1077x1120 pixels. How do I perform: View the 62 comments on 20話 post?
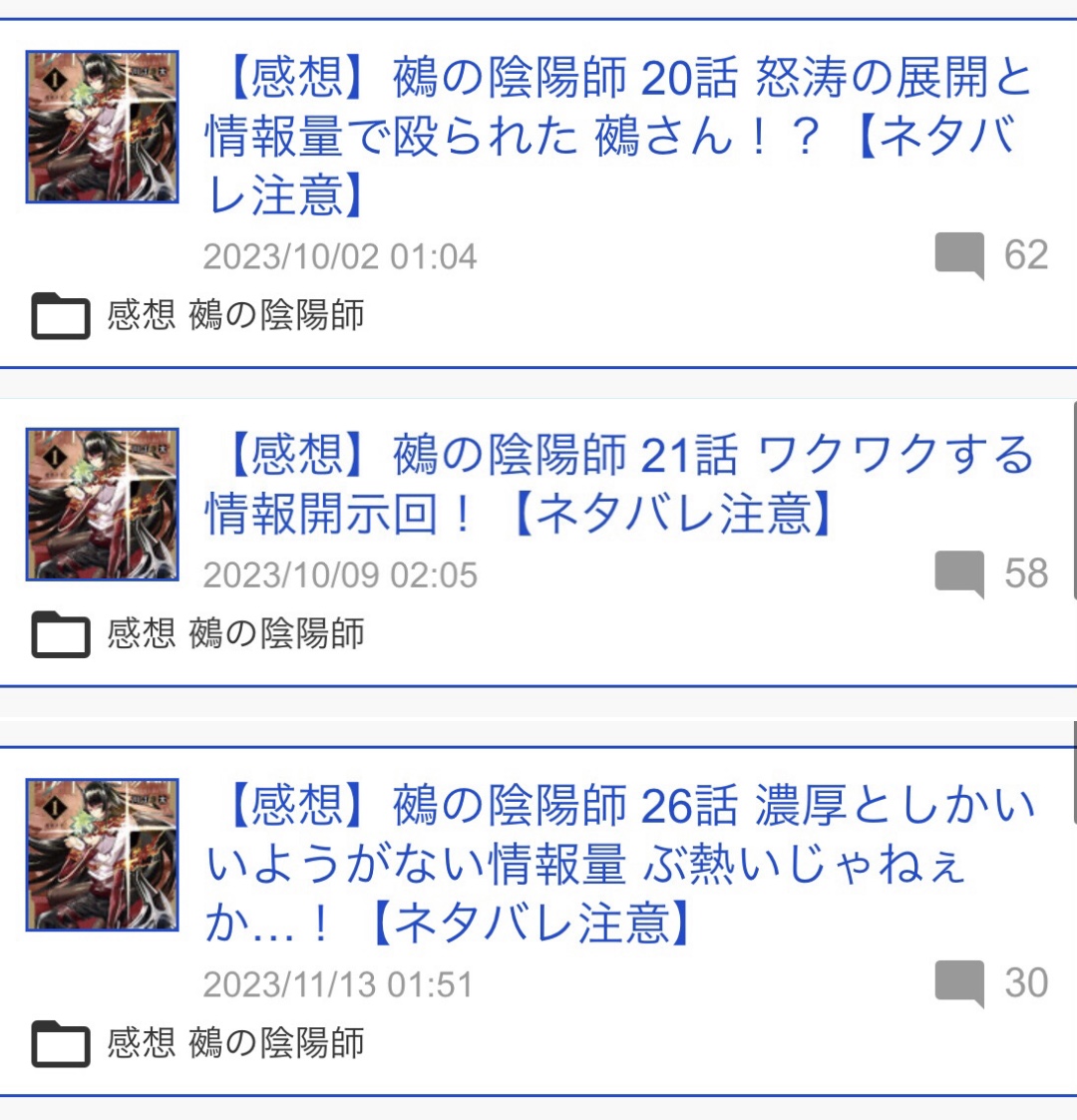click(x=991, y=255)
